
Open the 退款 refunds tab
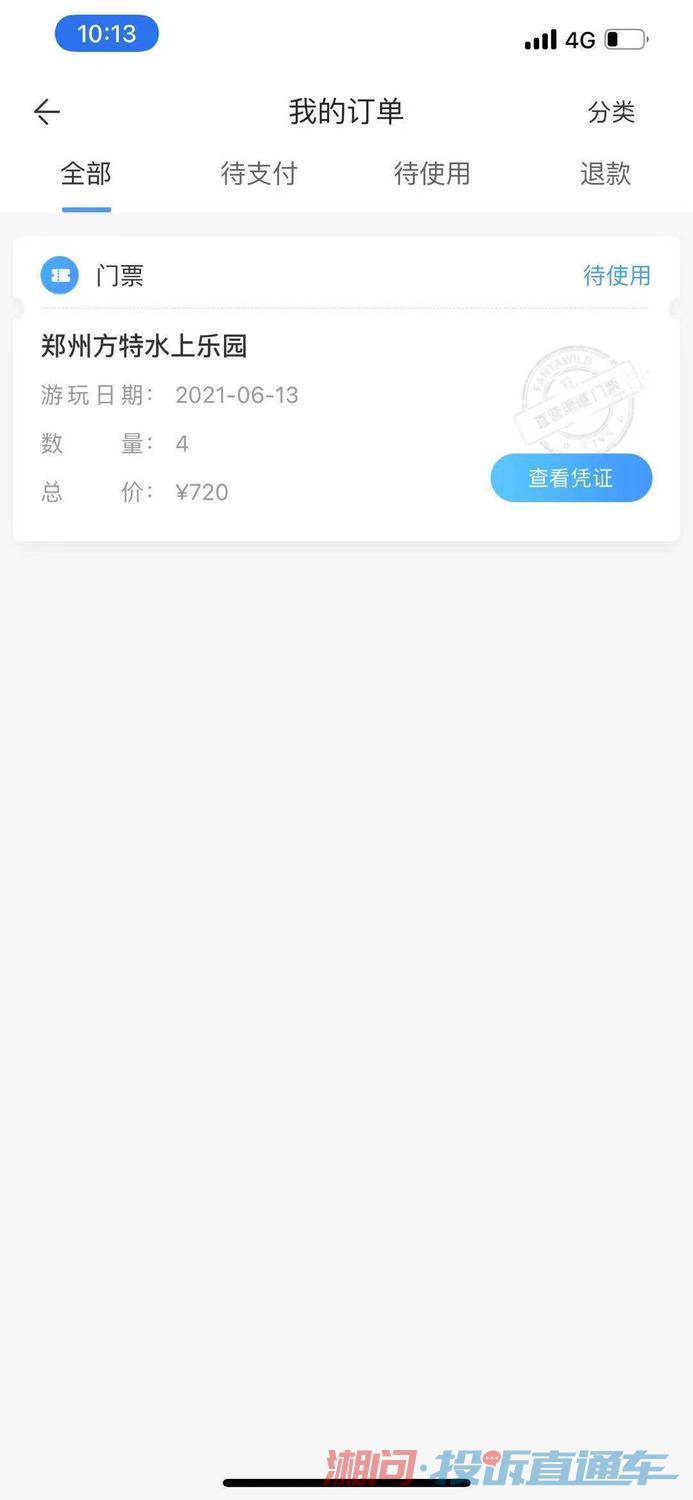[x=605, y=174]
